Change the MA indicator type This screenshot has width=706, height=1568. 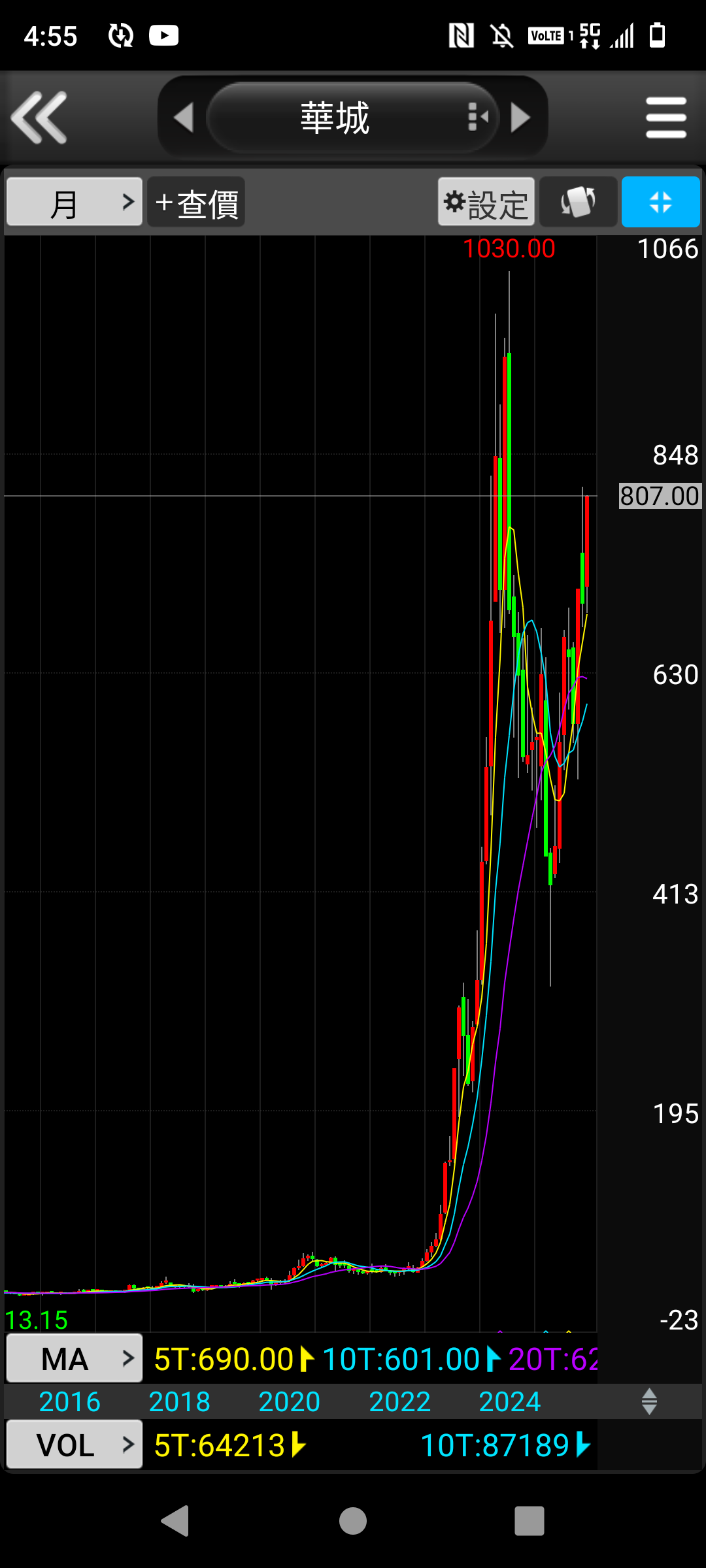coord(75,1359)
